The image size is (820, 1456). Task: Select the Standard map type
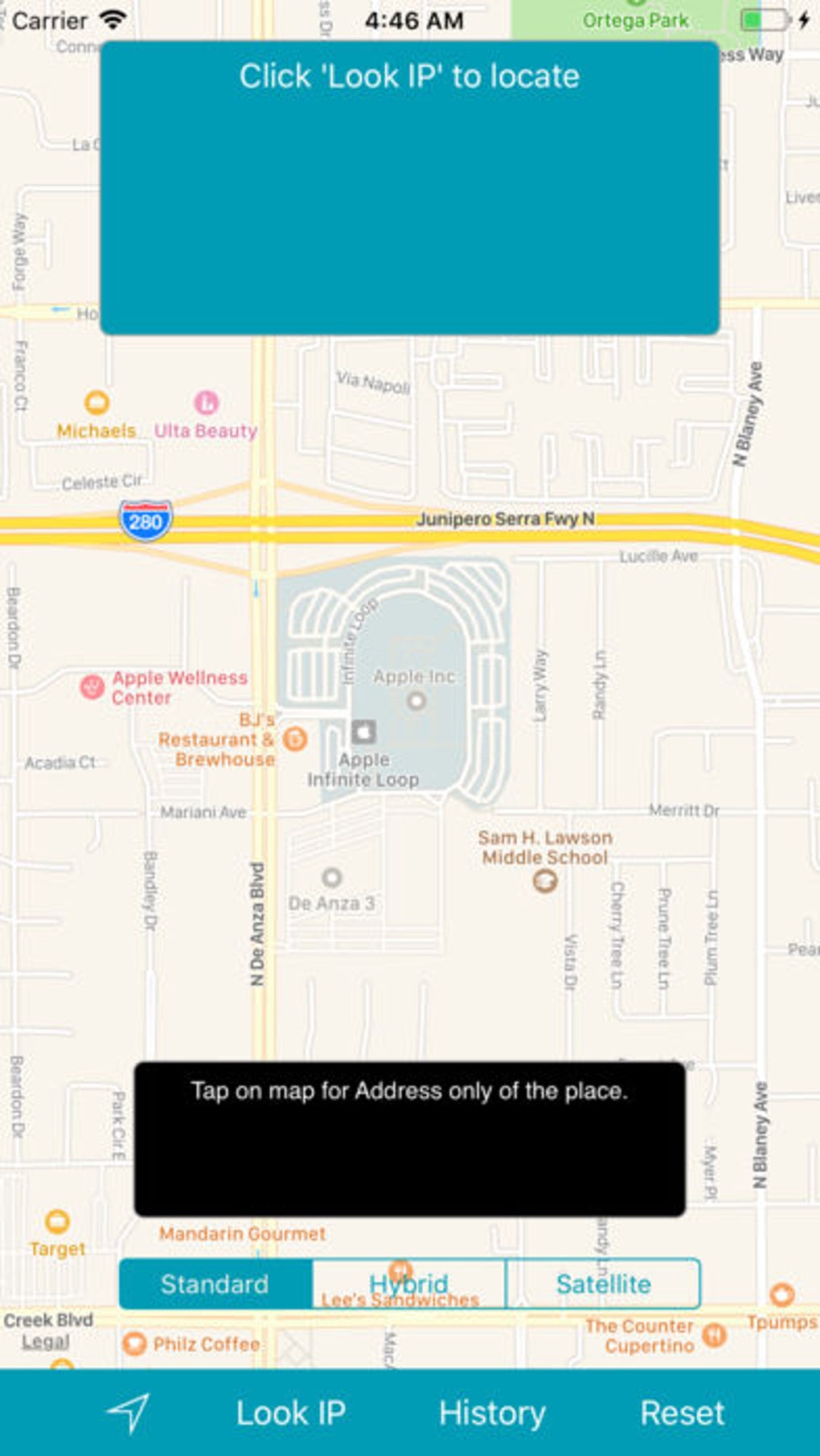click(215, 1284)
